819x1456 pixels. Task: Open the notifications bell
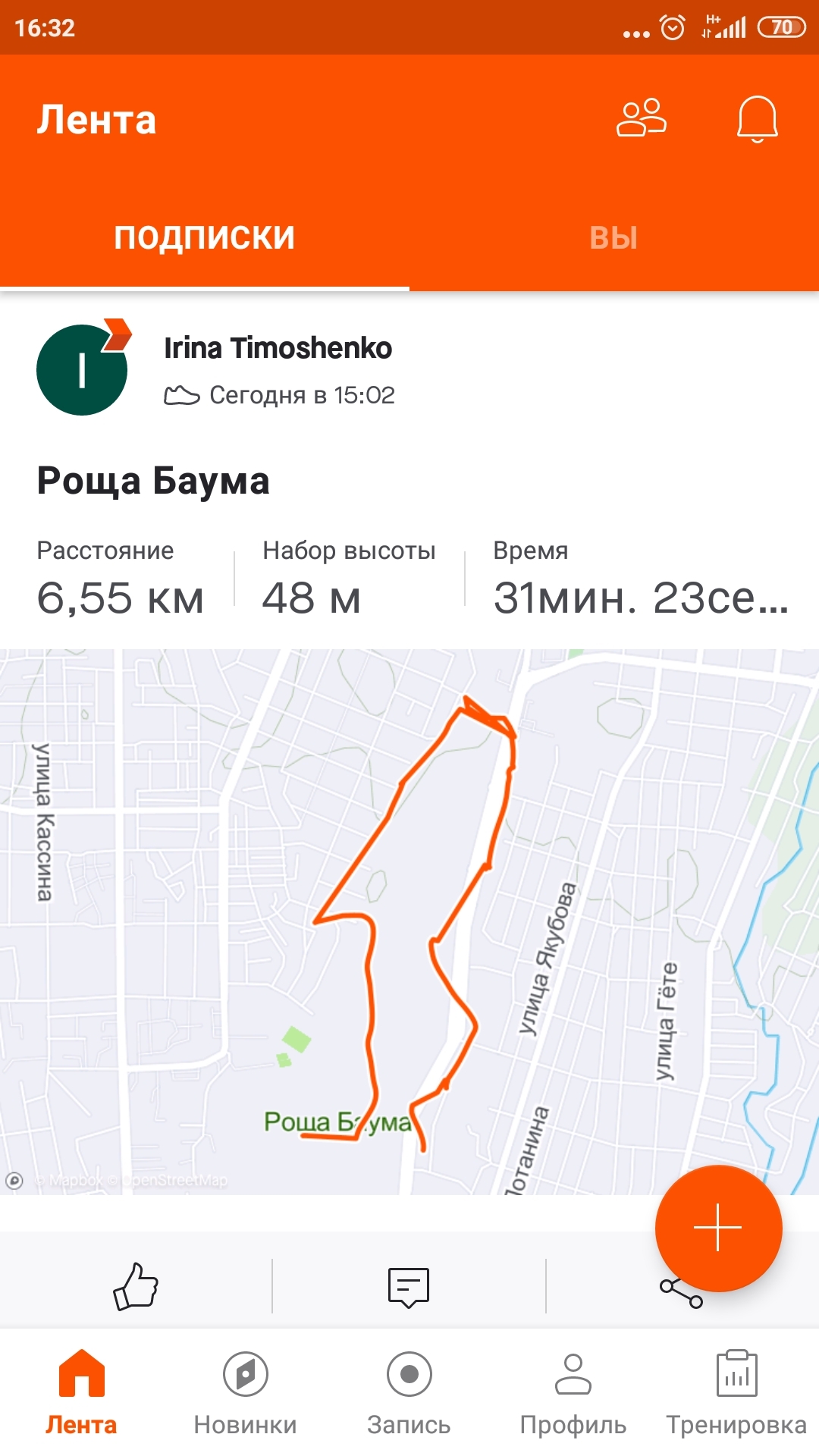pyautogui.click(x=757, y=120)
